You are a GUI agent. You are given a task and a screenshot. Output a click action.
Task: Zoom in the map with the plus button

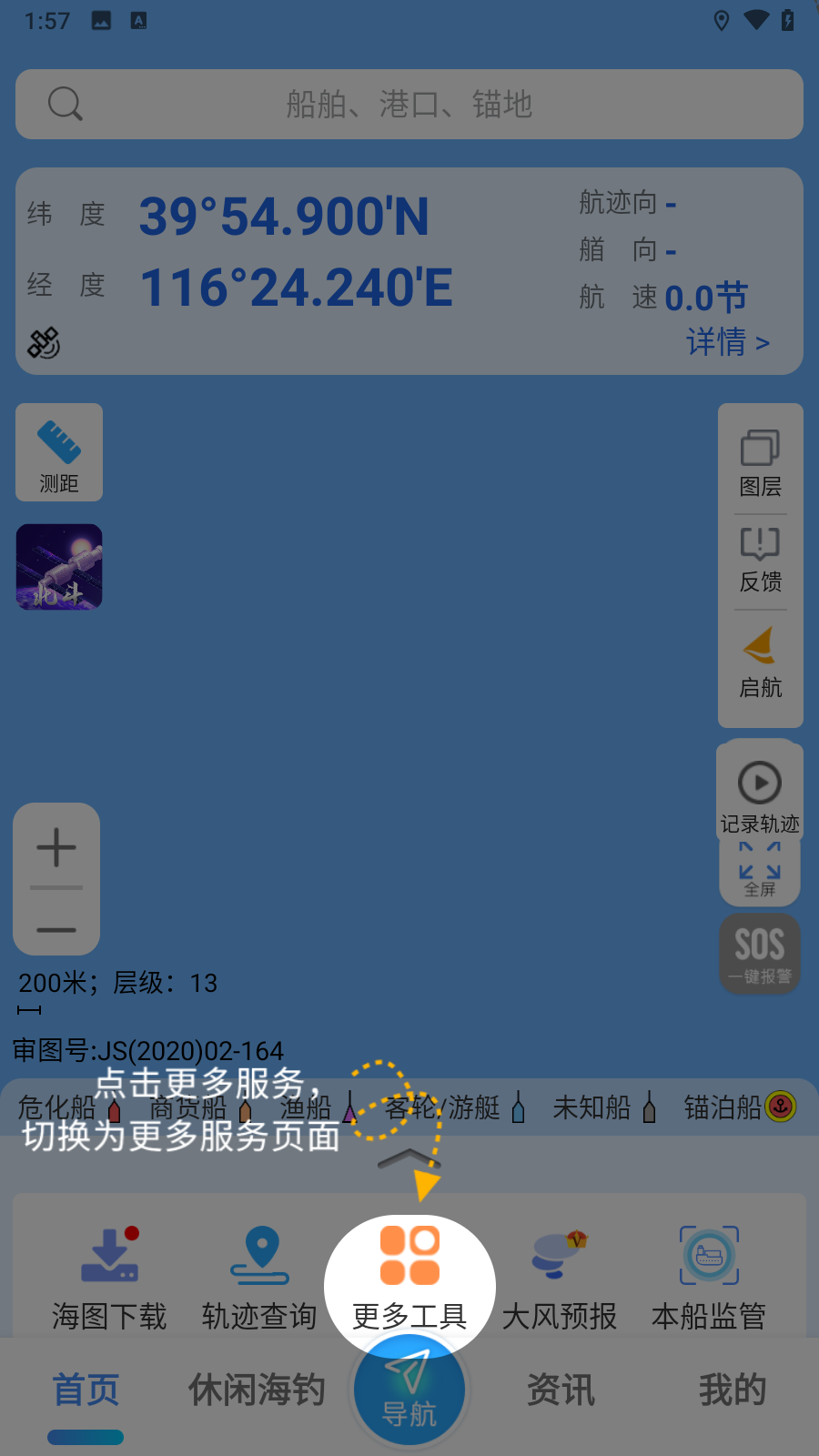(56, 847)
